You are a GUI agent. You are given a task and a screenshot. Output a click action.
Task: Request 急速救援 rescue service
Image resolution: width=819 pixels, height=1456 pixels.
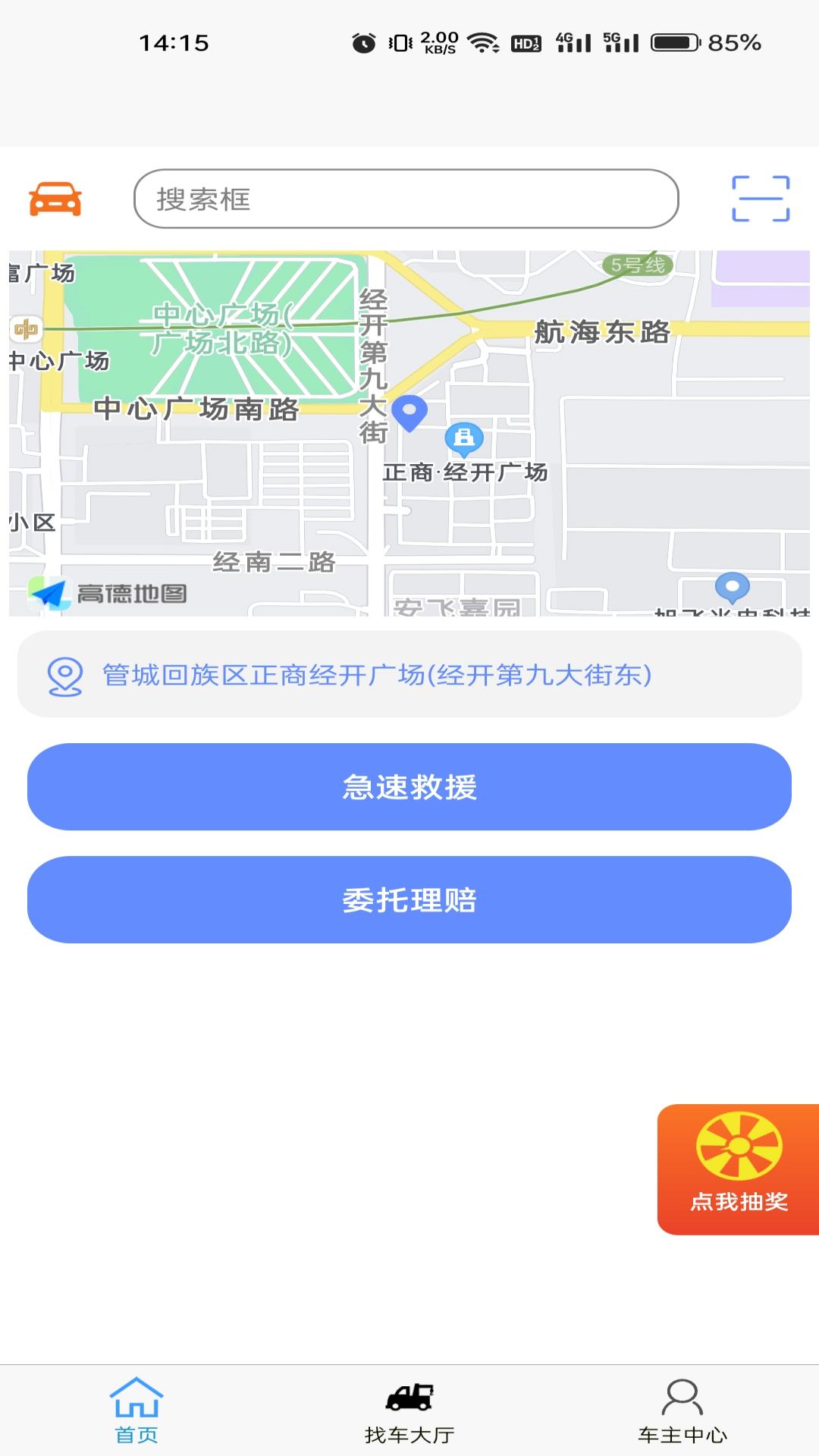click(x=409, y=786)
